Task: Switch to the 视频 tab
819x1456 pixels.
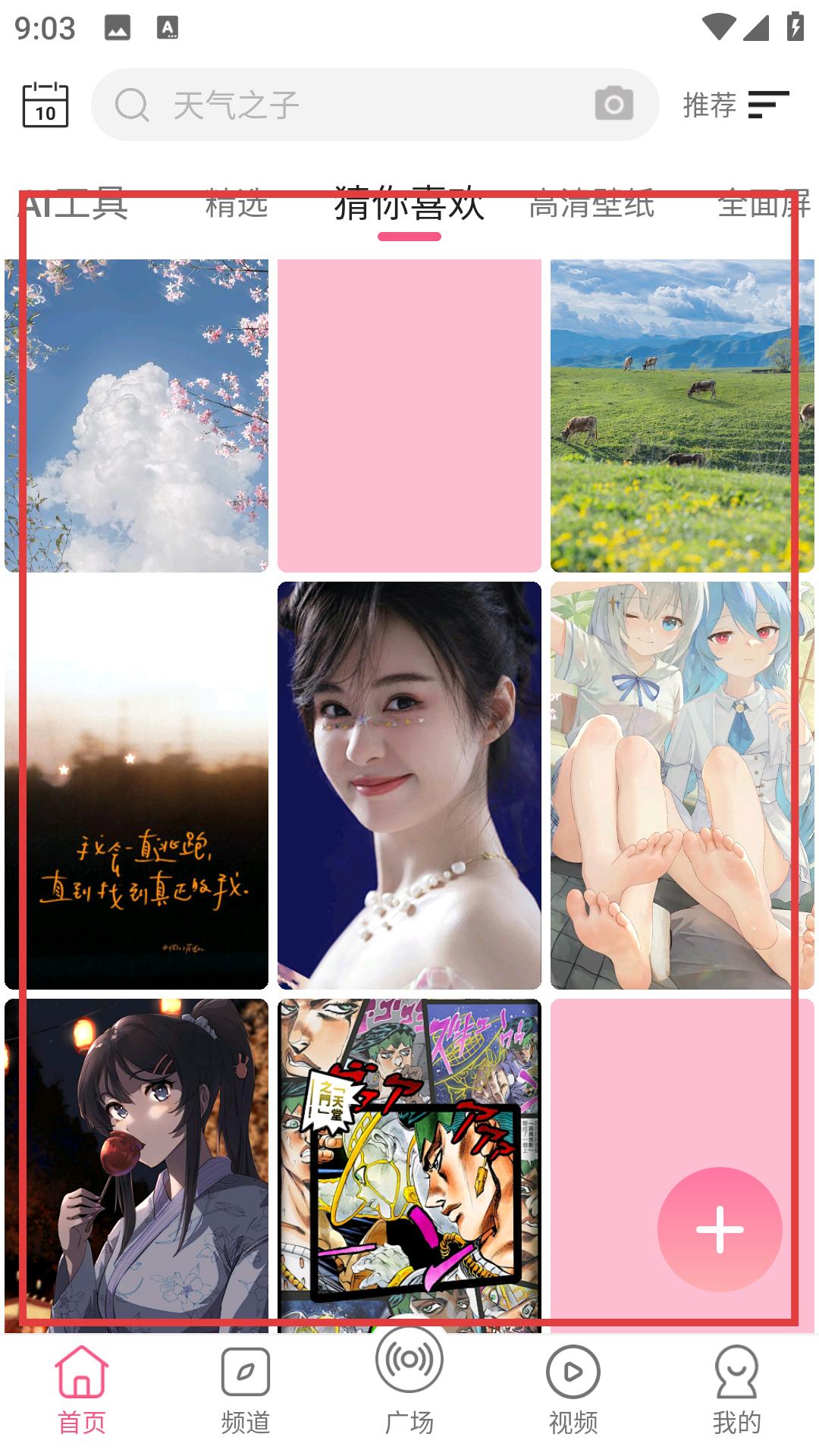Action: [573, 1392]
